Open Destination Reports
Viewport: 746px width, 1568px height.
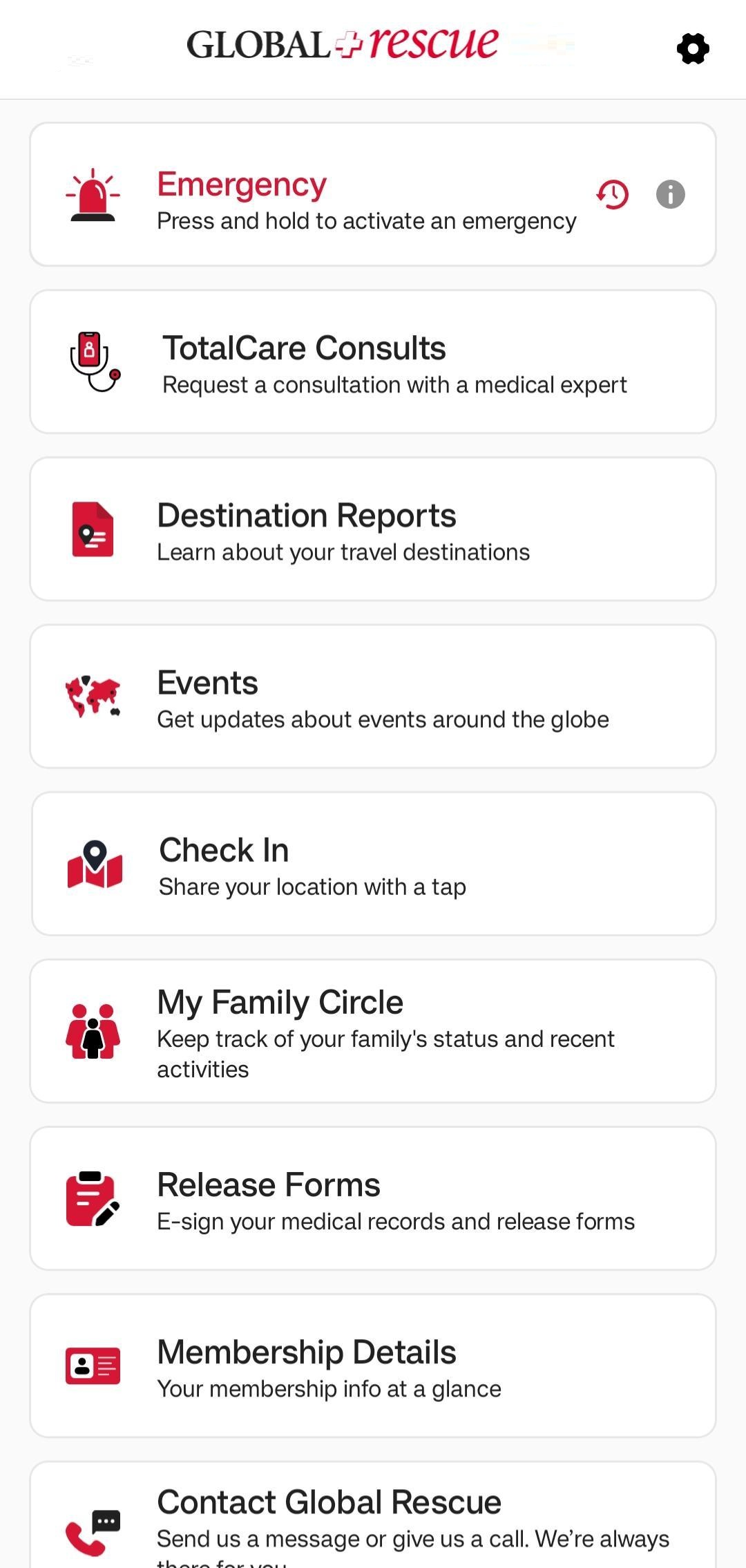pos(373,529)
